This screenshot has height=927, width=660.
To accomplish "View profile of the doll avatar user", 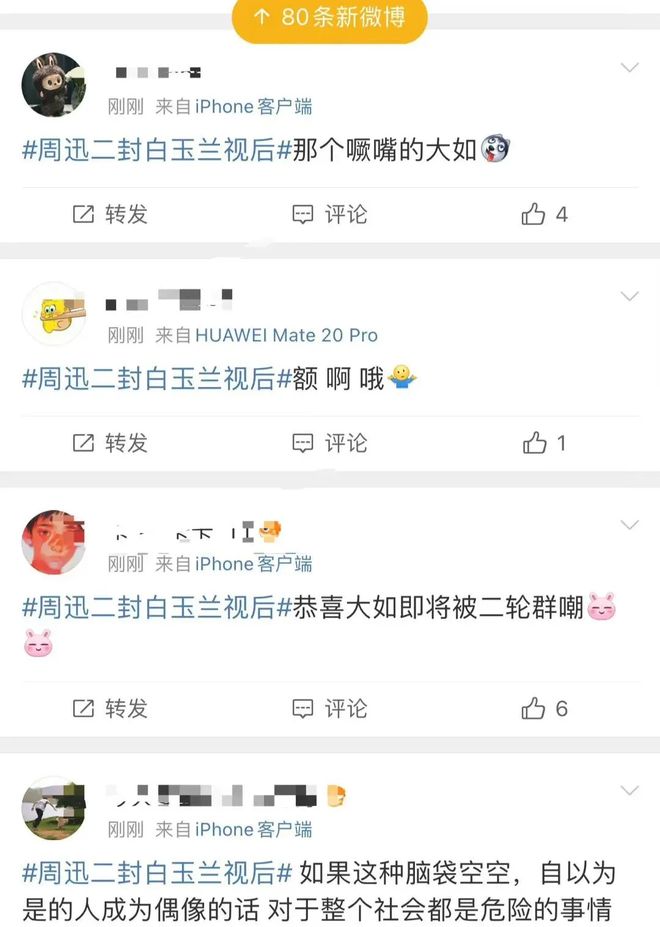I will coord(53,85).
